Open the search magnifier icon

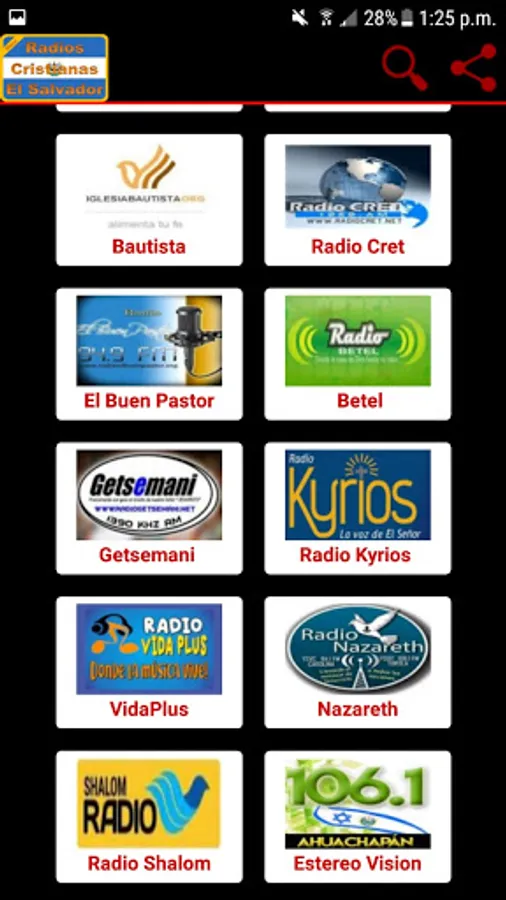point(405,68)
